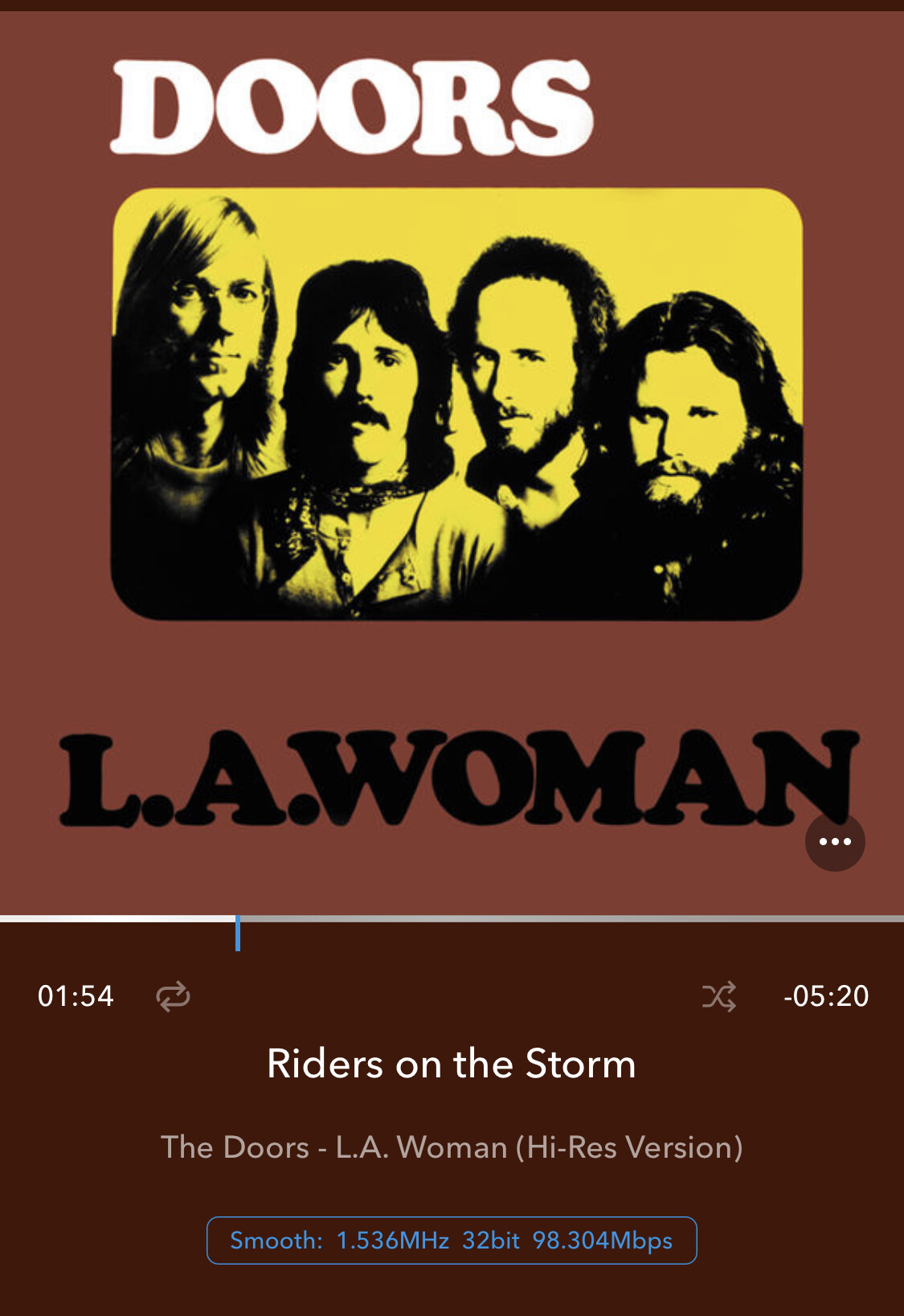Image resolution: width=904 pixels, height=1316 pixels.
Task: Tap the Smooth 1.536MHz output format button
Action: pyautogui.click(x=452, y=1240)
